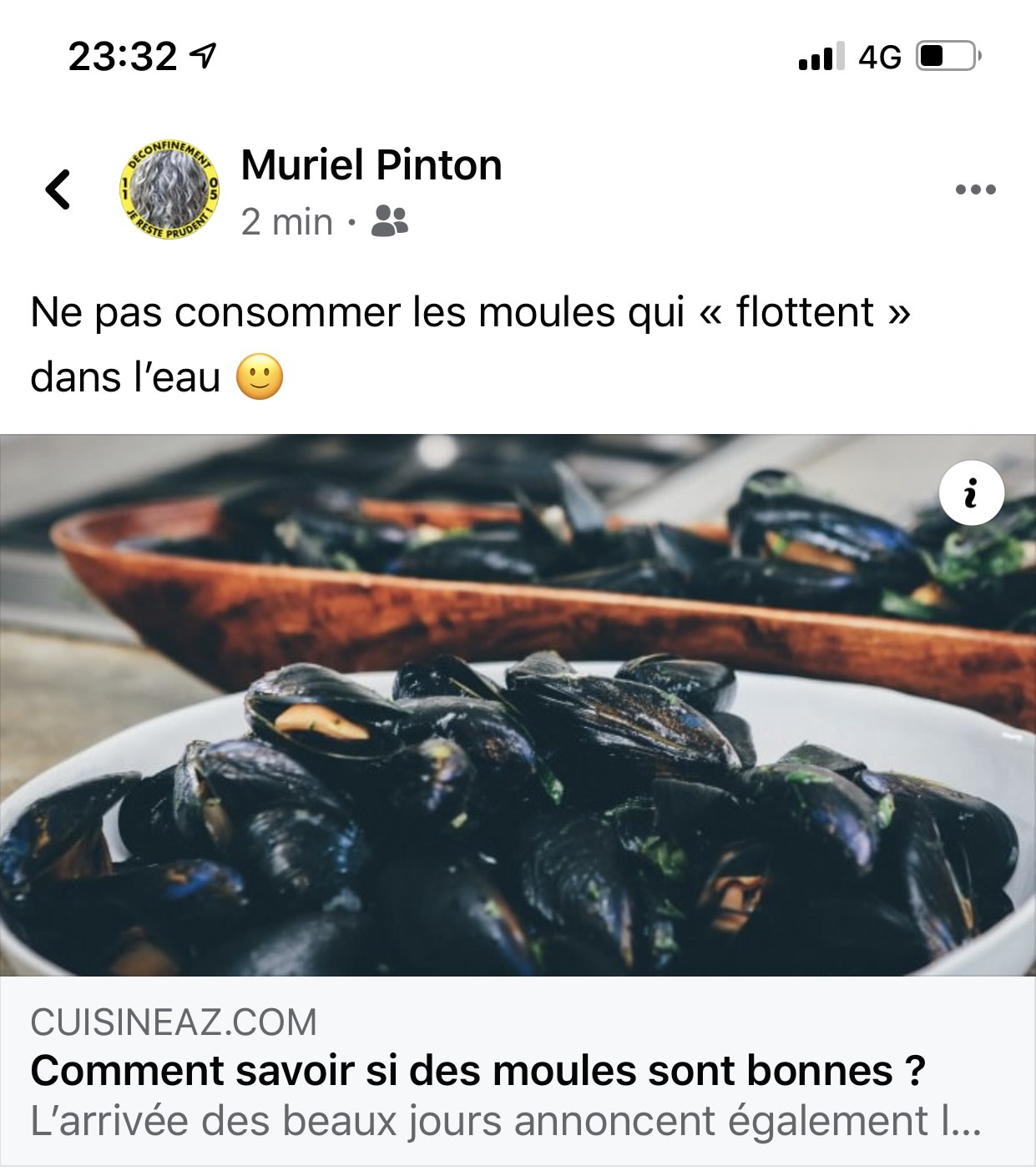Open the CuisineAZ article about good mussels
The image size is (1036, 1171).
coord(478,1071)
